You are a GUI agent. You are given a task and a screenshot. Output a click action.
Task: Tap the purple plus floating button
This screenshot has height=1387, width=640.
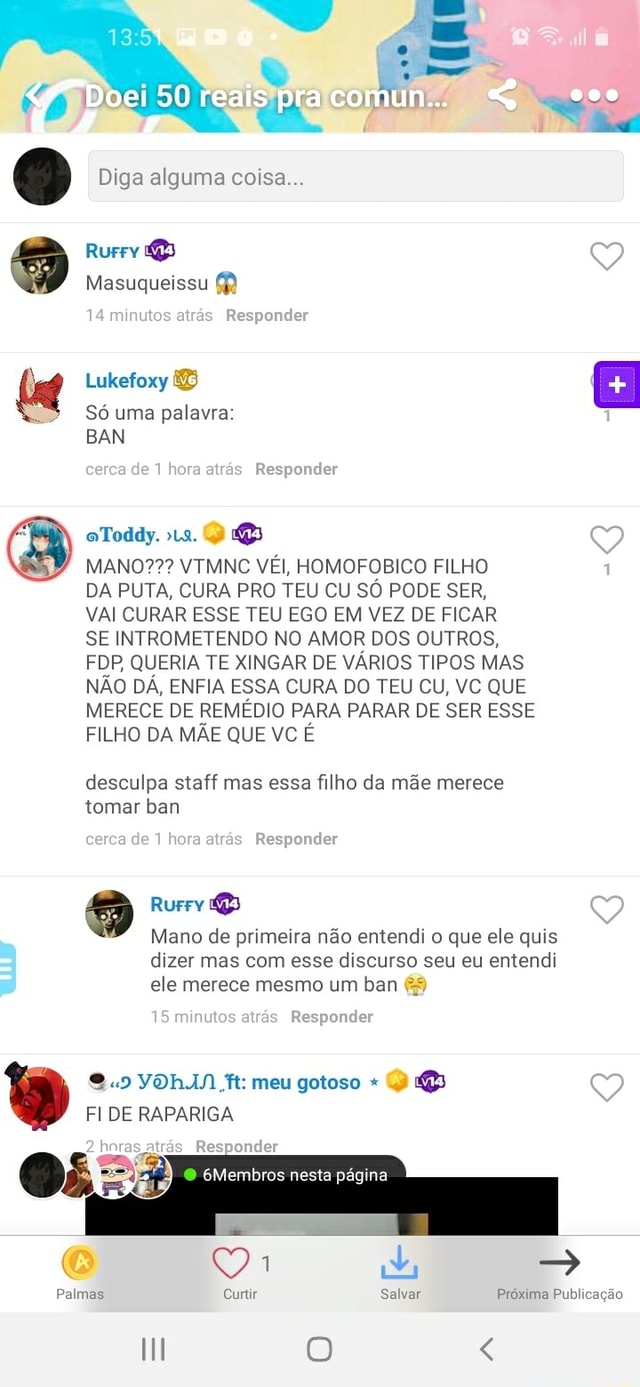(616, 385)
